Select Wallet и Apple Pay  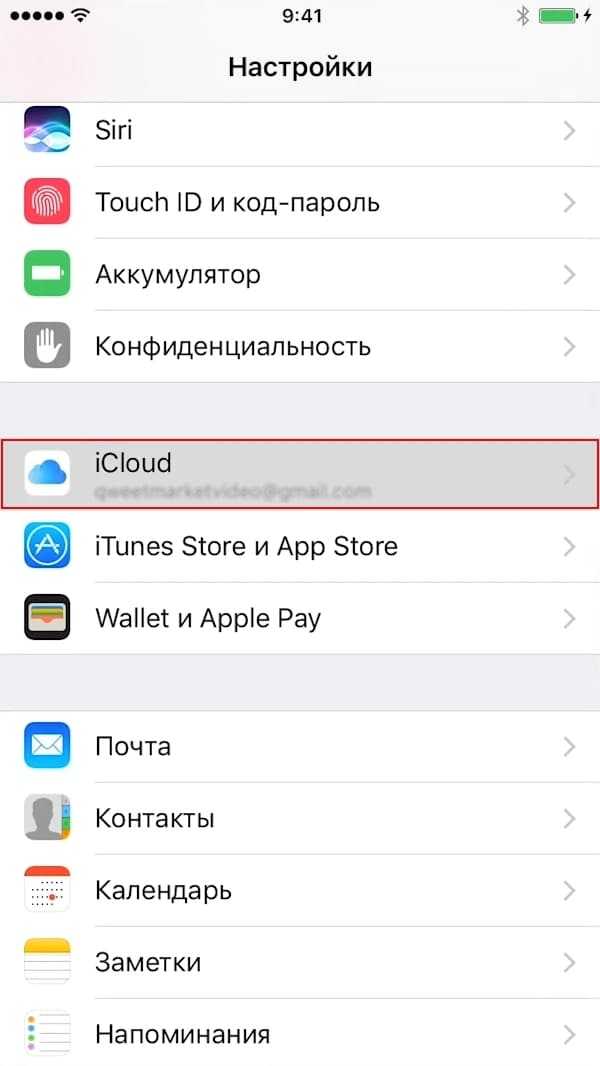(x=300, y=618)
